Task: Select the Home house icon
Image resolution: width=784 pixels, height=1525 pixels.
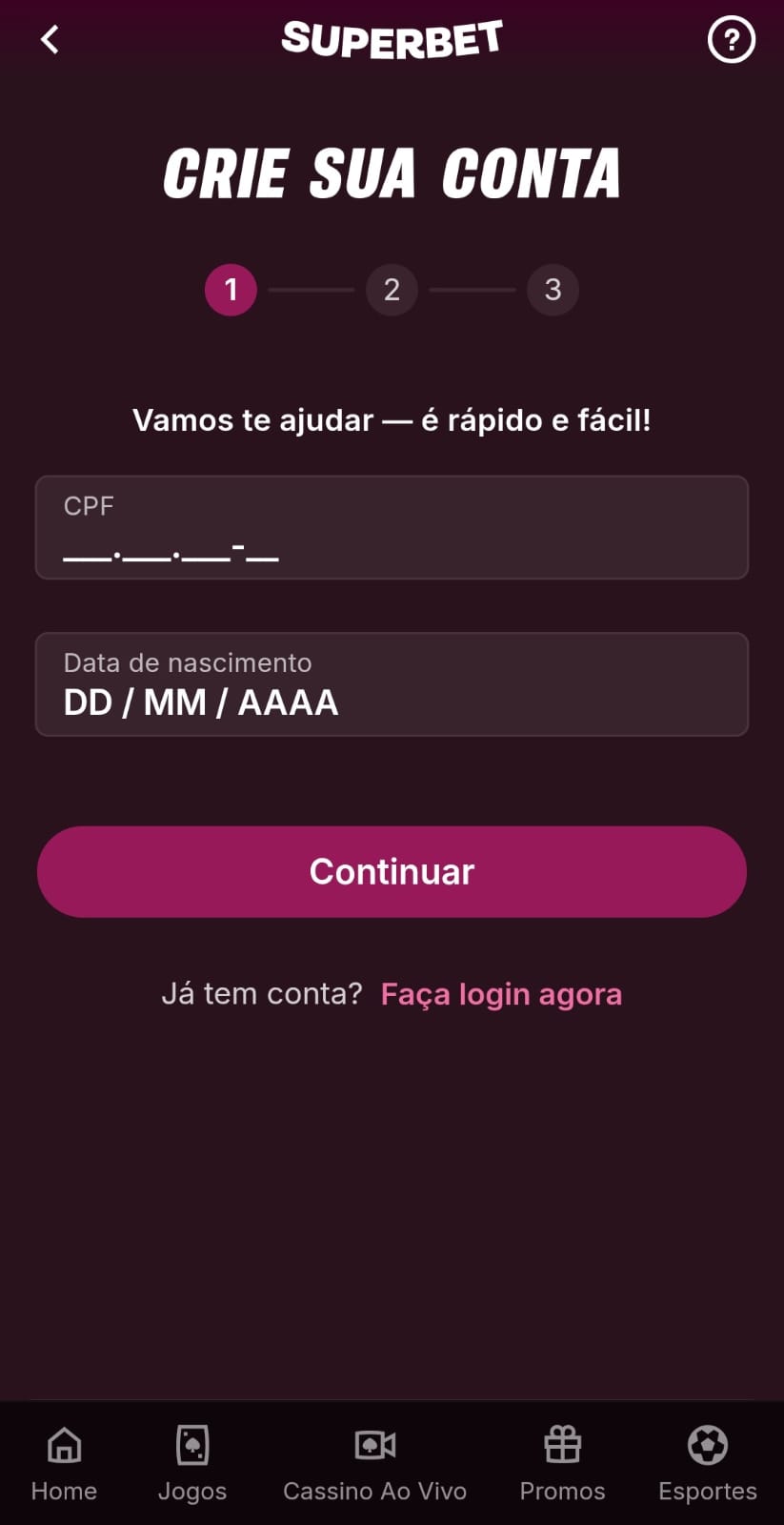Action: click(x=63, y=1445)
